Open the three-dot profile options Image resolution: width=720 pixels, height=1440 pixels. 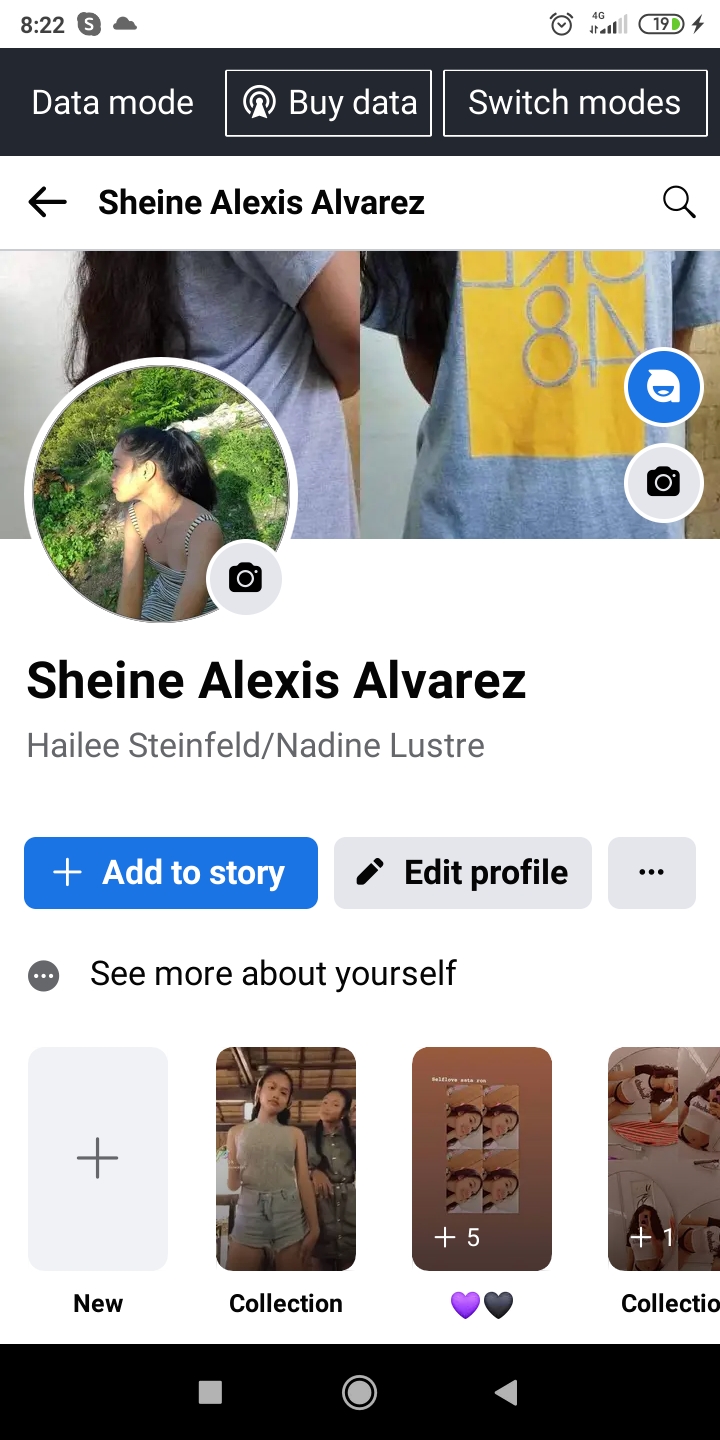point(652,873)
